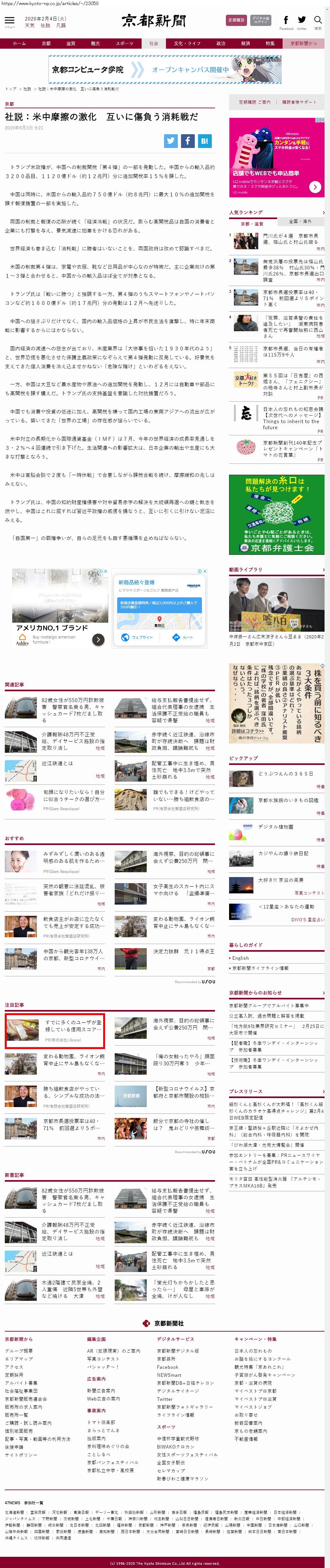Log in to the デジタル版

260,21
